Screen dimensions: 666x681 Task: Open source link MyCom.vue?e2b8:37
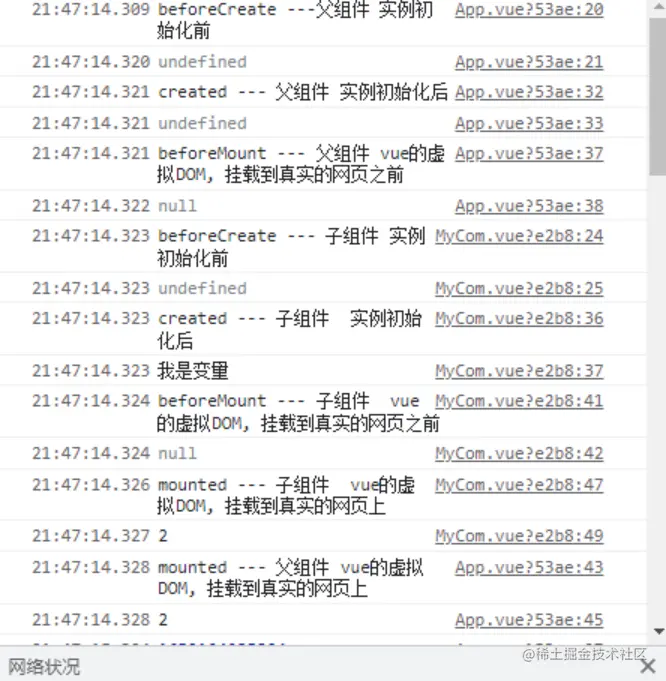(x=519, y=371)
